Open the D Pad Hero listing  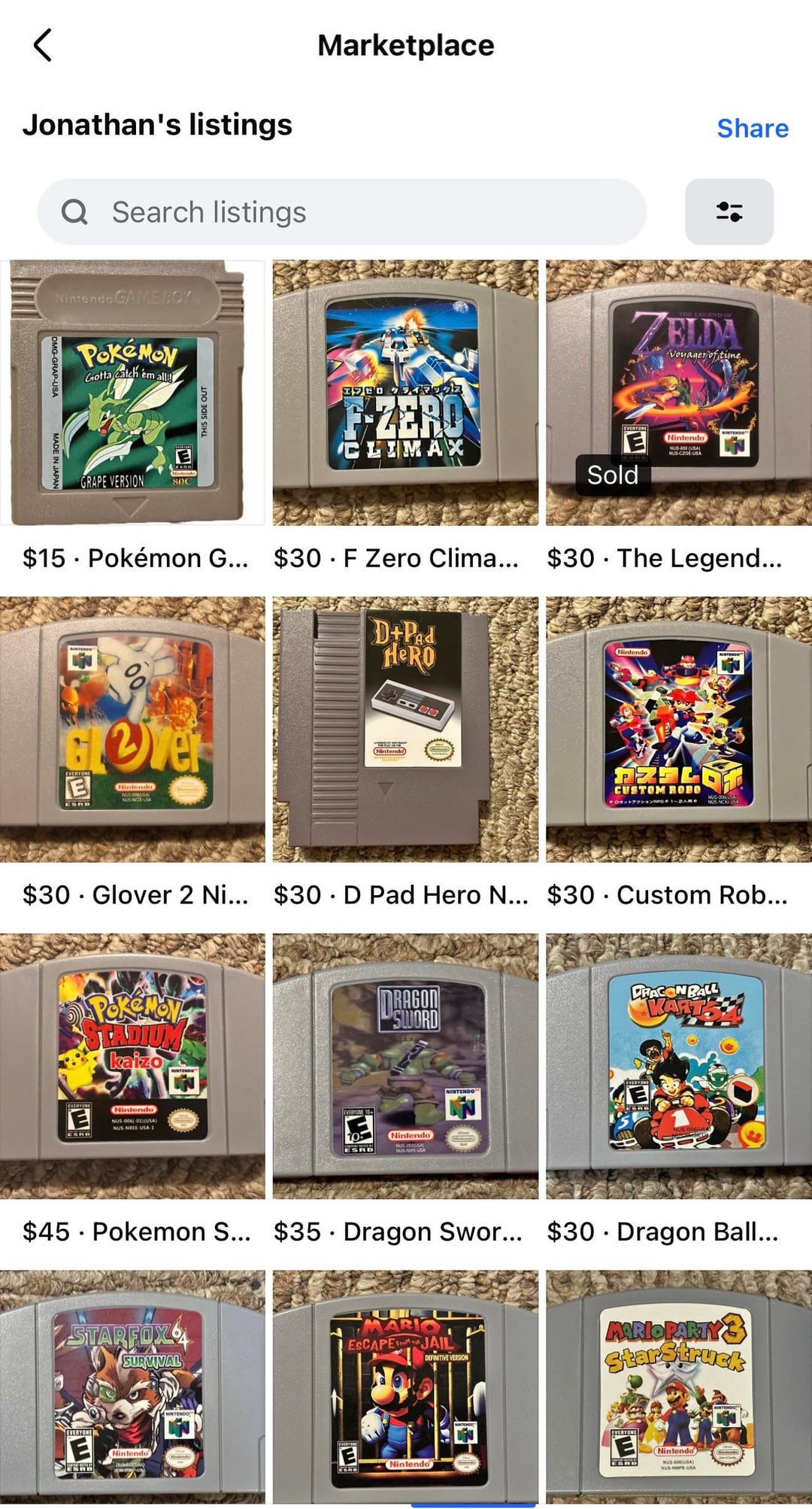(405, 729)
